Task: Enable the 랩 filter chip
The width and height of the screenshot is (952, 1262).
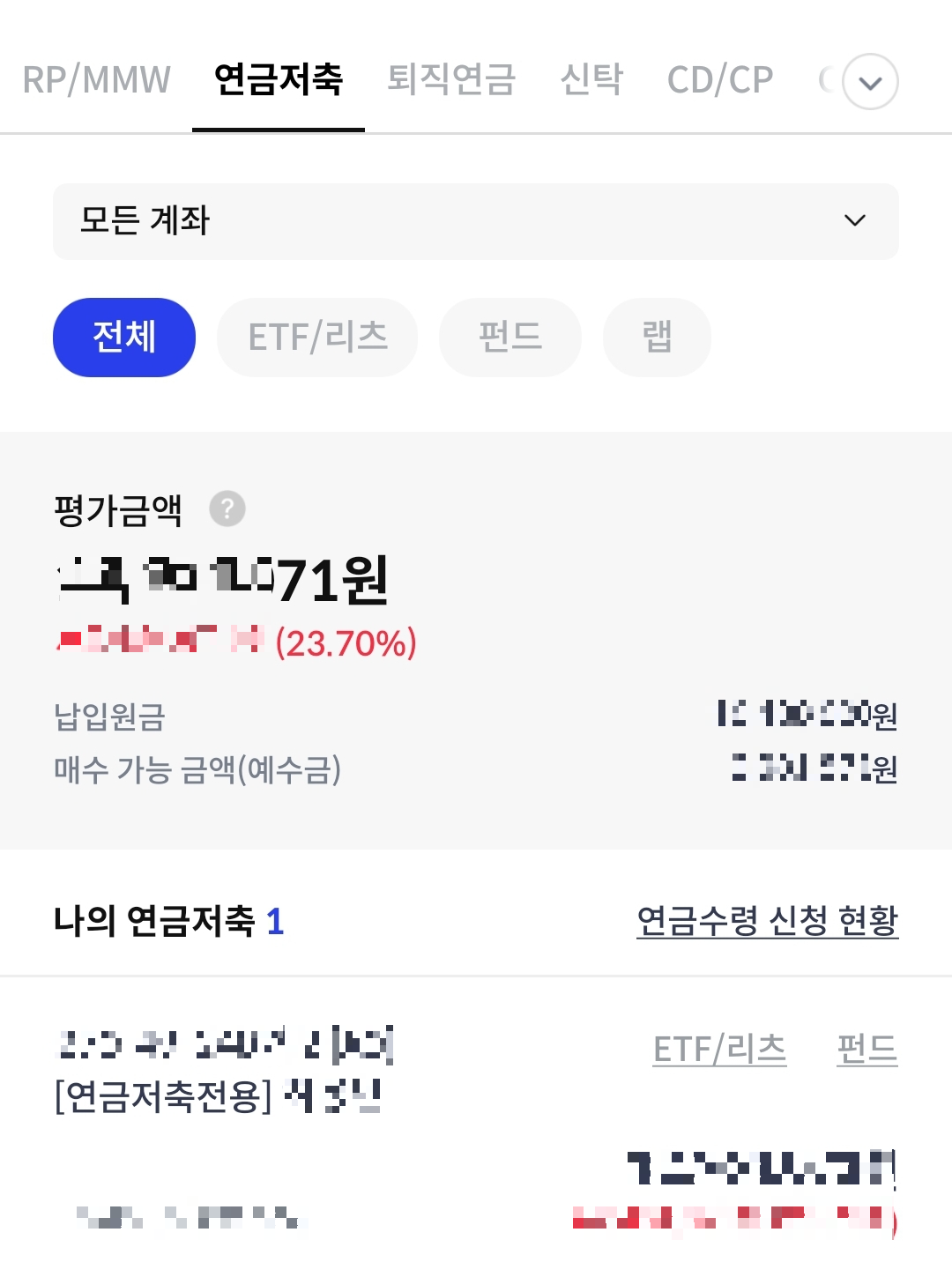Action: pyautogui.click(x=657, y=337)
